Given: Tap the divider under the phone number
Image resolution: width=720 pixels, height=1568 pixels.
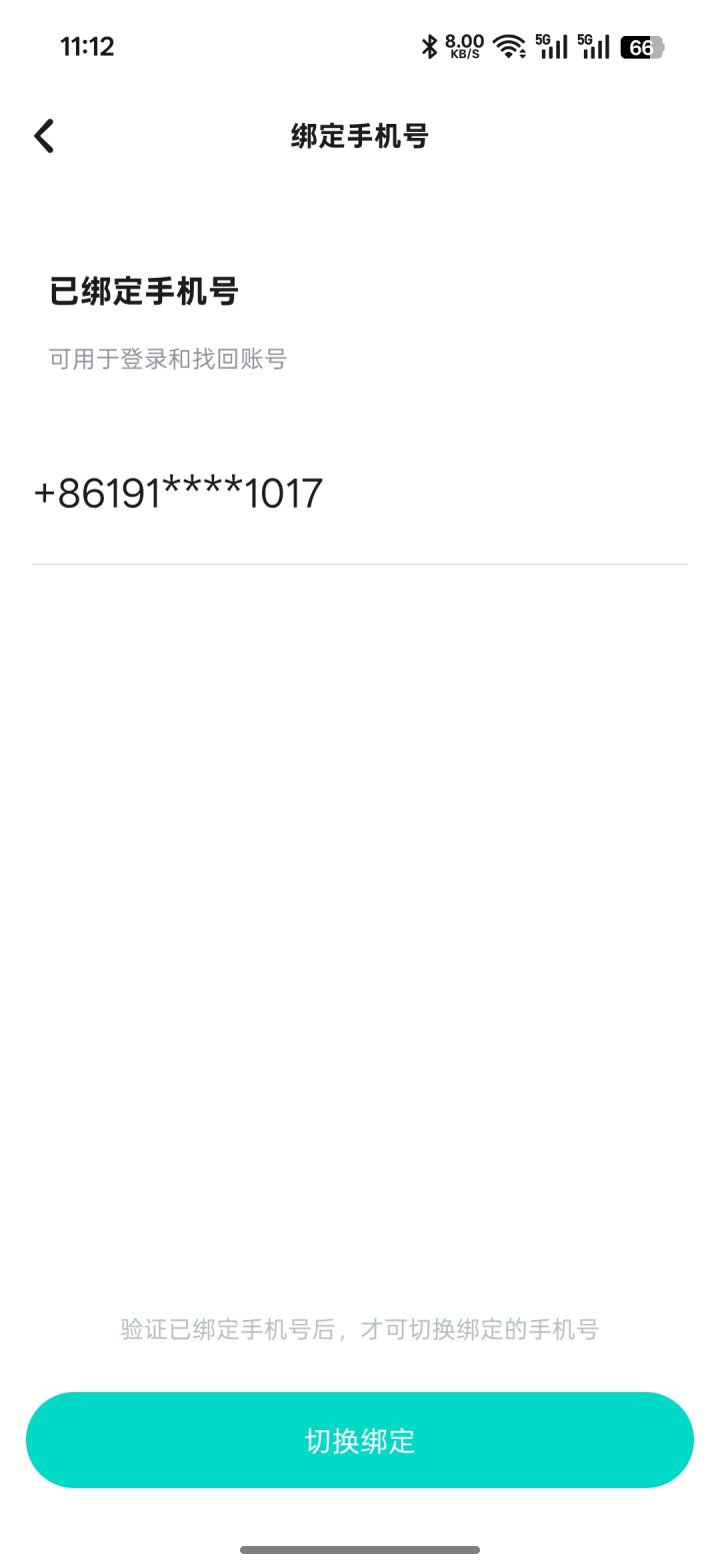Looking at the screenshot, I should [x=360, y=564].
